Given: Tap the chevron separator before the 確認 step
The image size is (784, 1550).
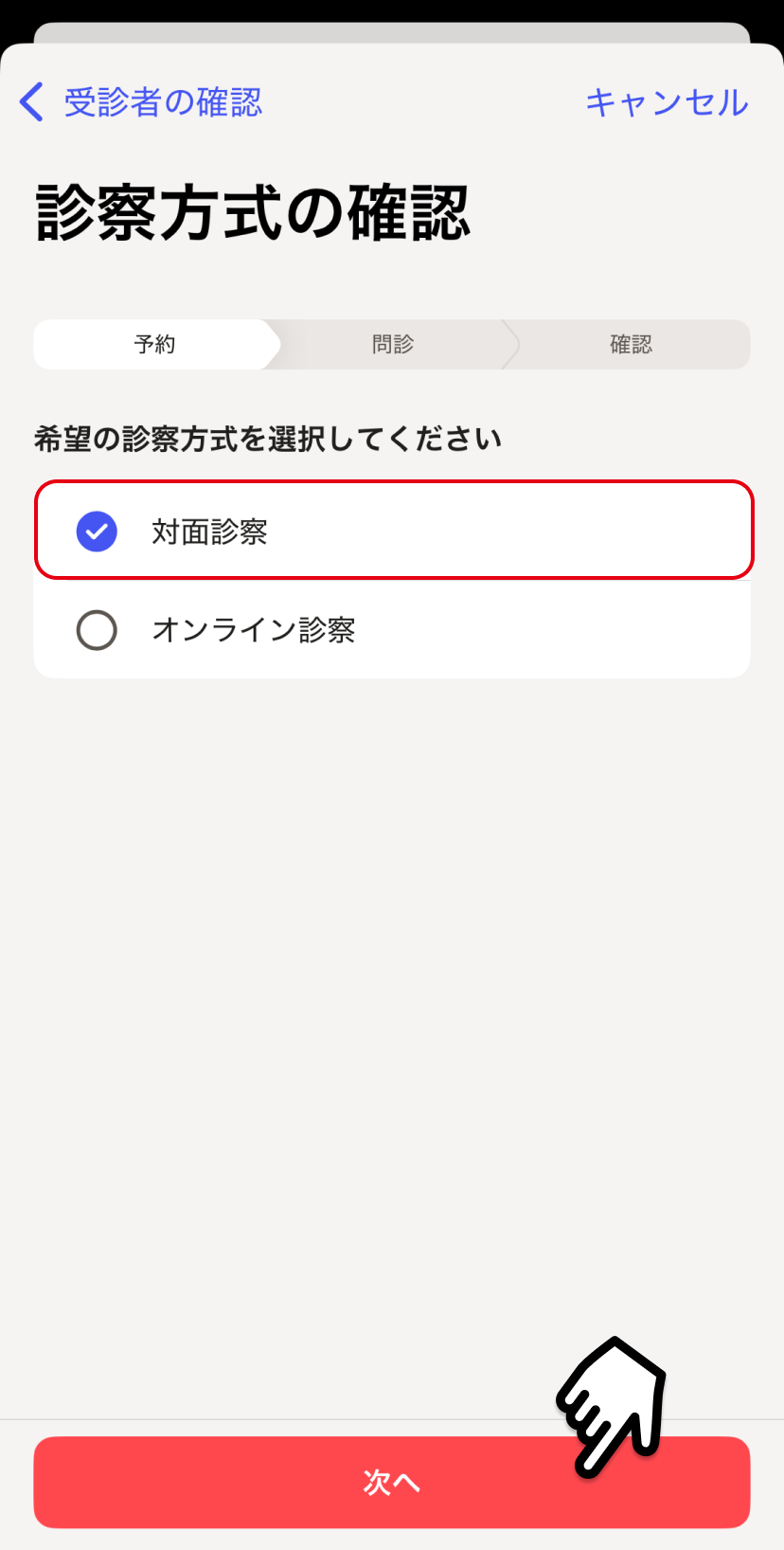Looking at the screenshot, I should point(512,344).
